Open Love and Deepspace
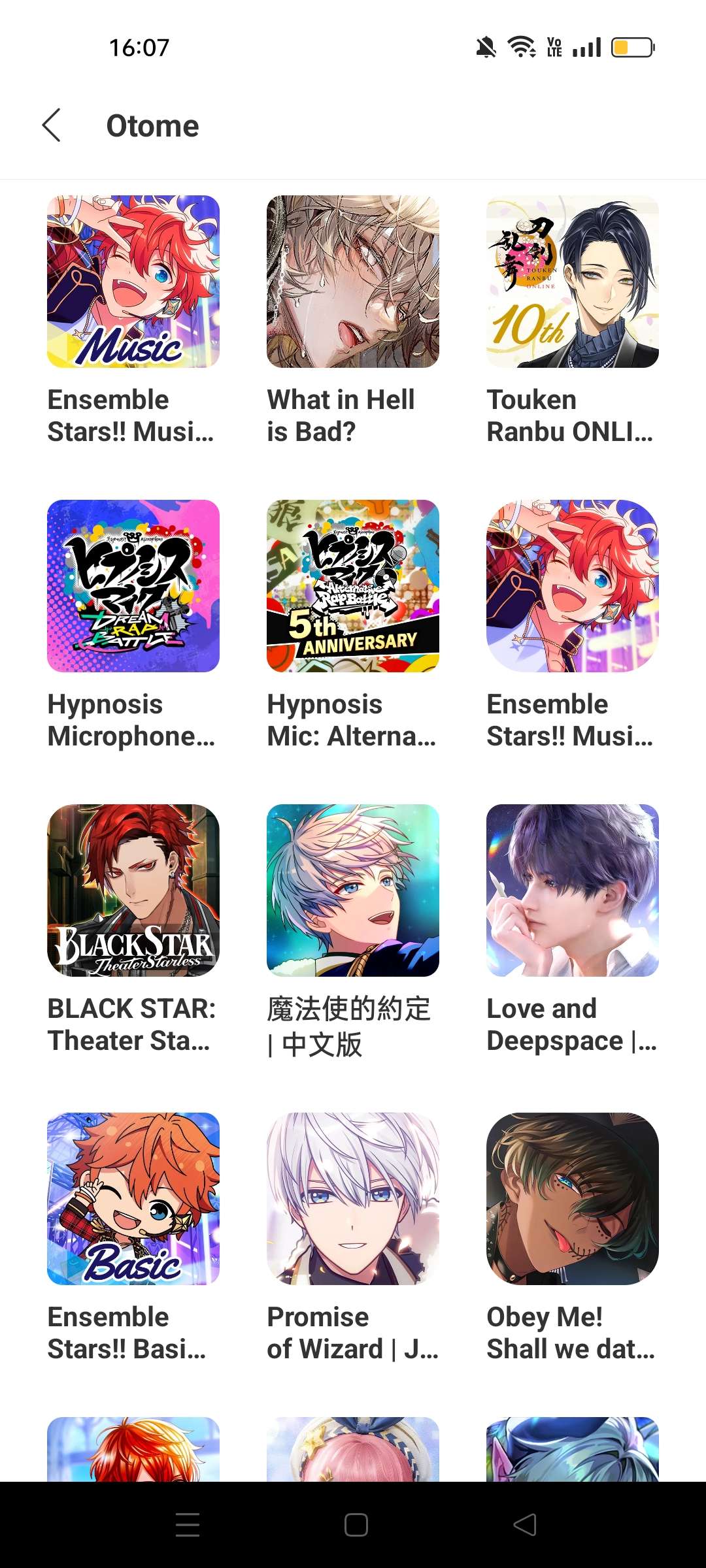Image resolution: width=706 pixels, height=1568 pixels. point(573,890)
